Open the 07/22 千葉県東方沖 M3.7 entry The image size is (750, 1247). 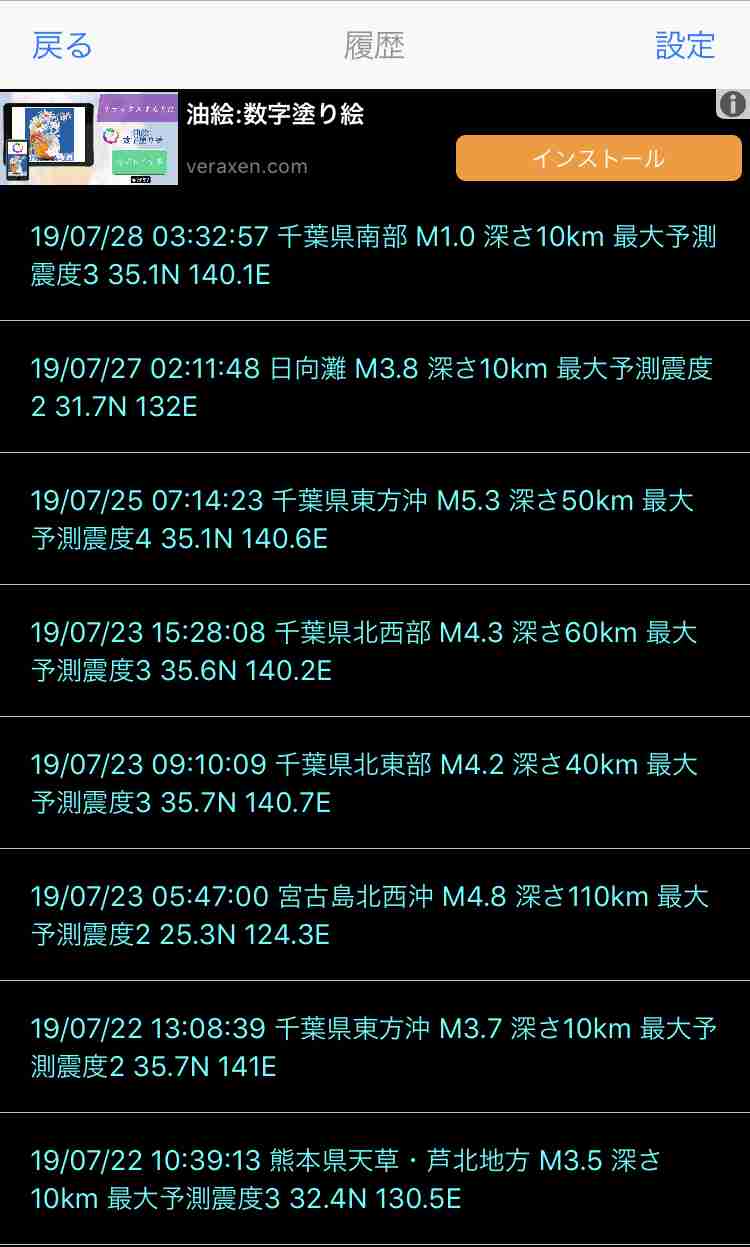[375, 1047]
